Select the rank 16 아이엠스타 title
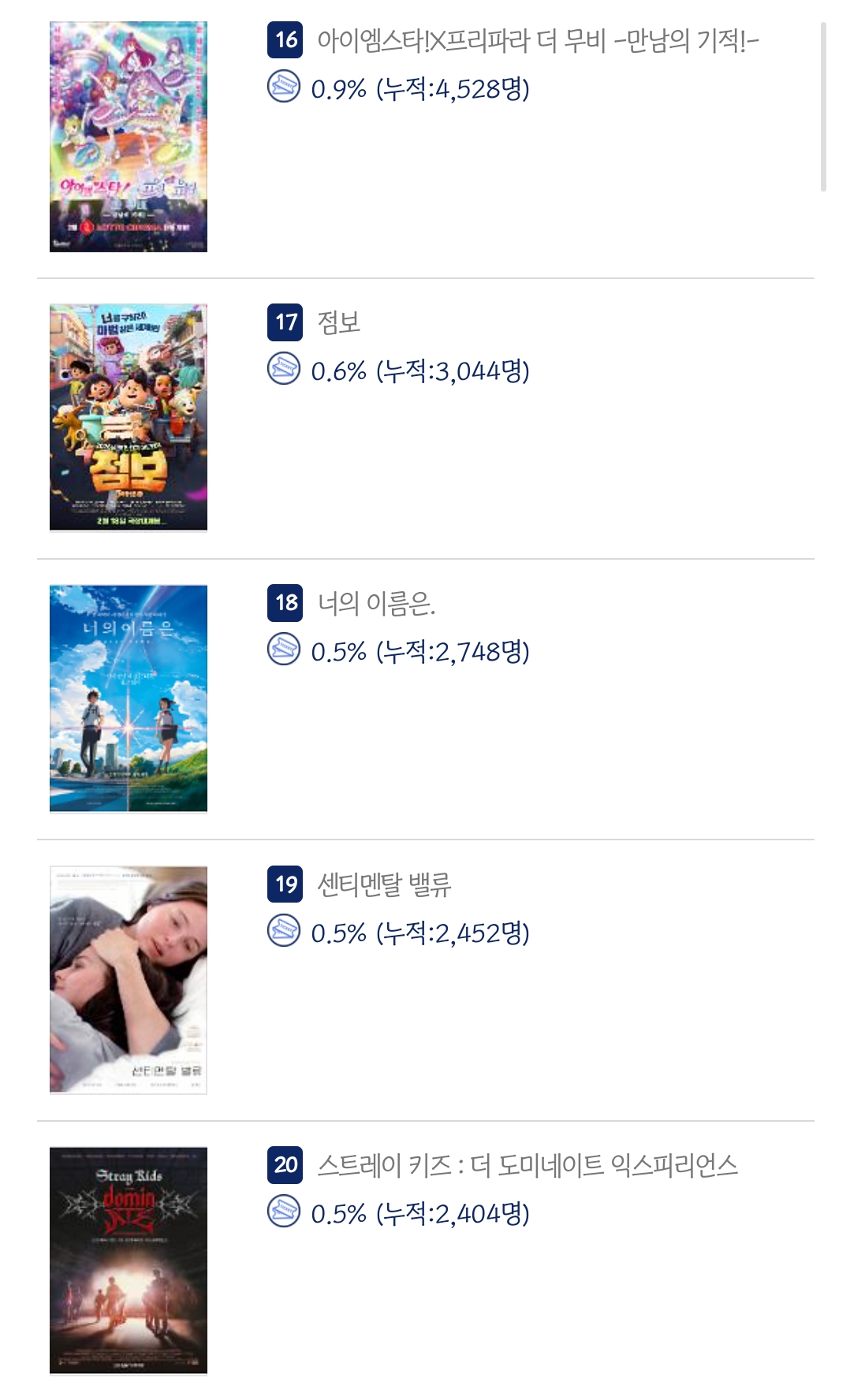The image size is (850, 1400). click(537, 40)
